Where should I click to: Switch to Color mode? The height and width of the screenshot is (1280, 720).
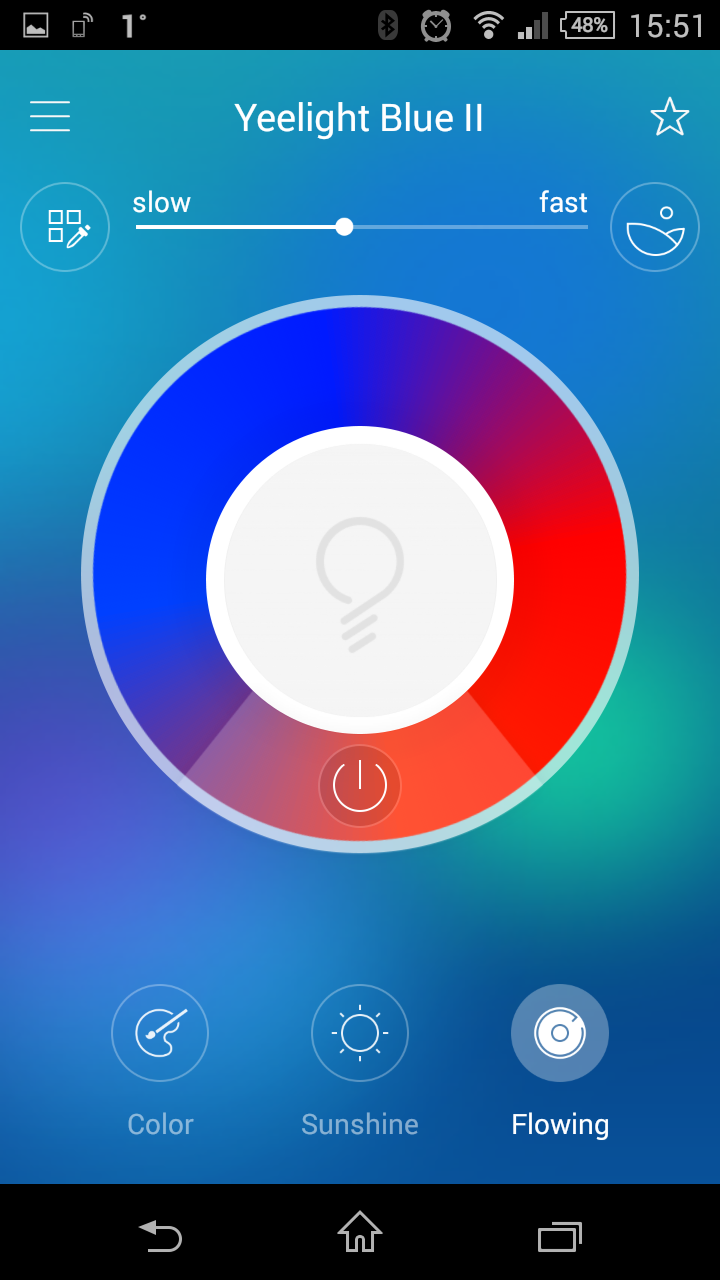click(160, 1034)
